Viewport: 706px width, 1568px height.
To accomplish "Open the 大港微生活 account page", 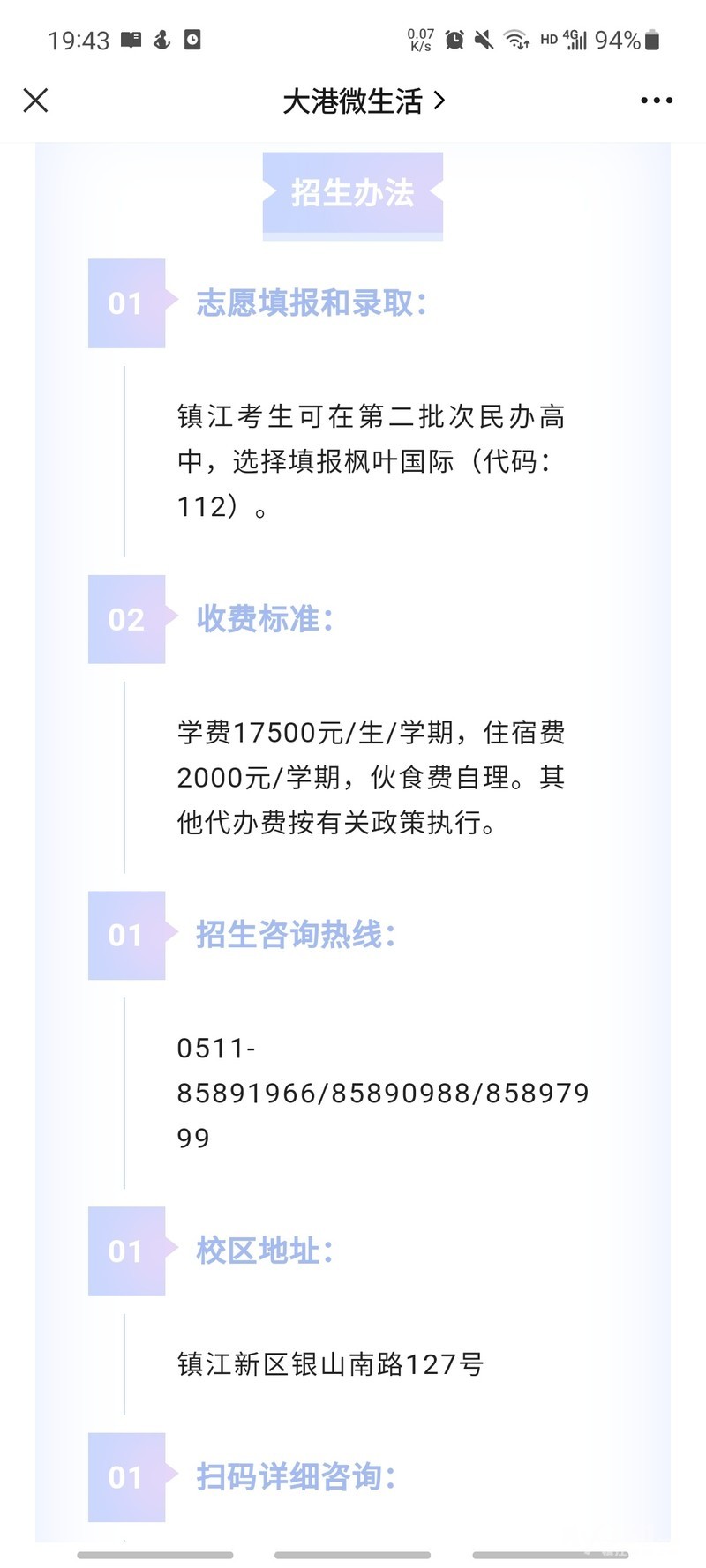I will 363,101.
